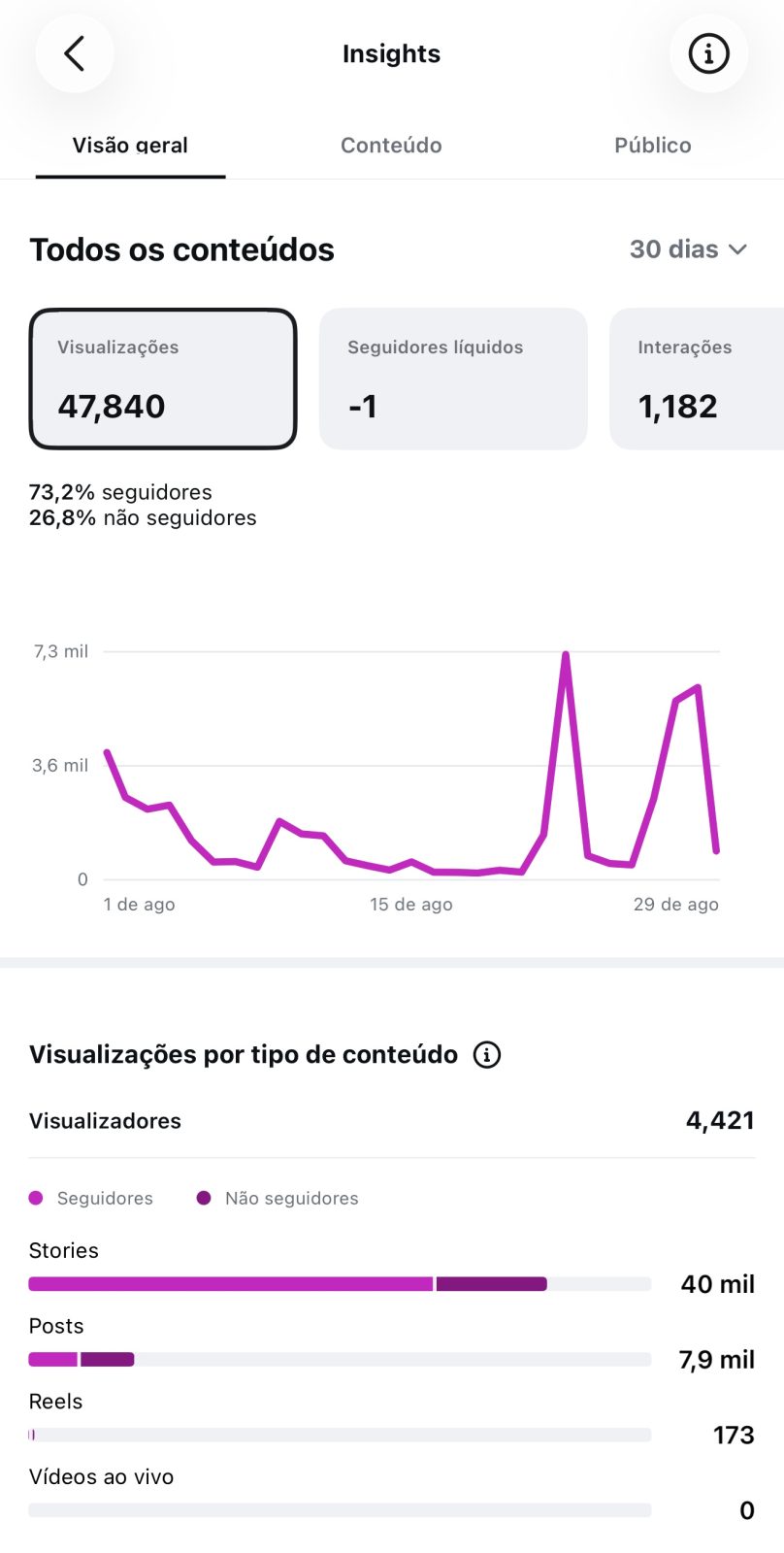Image resolution: width=784 pixels, height=1553 pixels.
Task: Select the Seguidores líquidos card
Action: click(453, 379)
